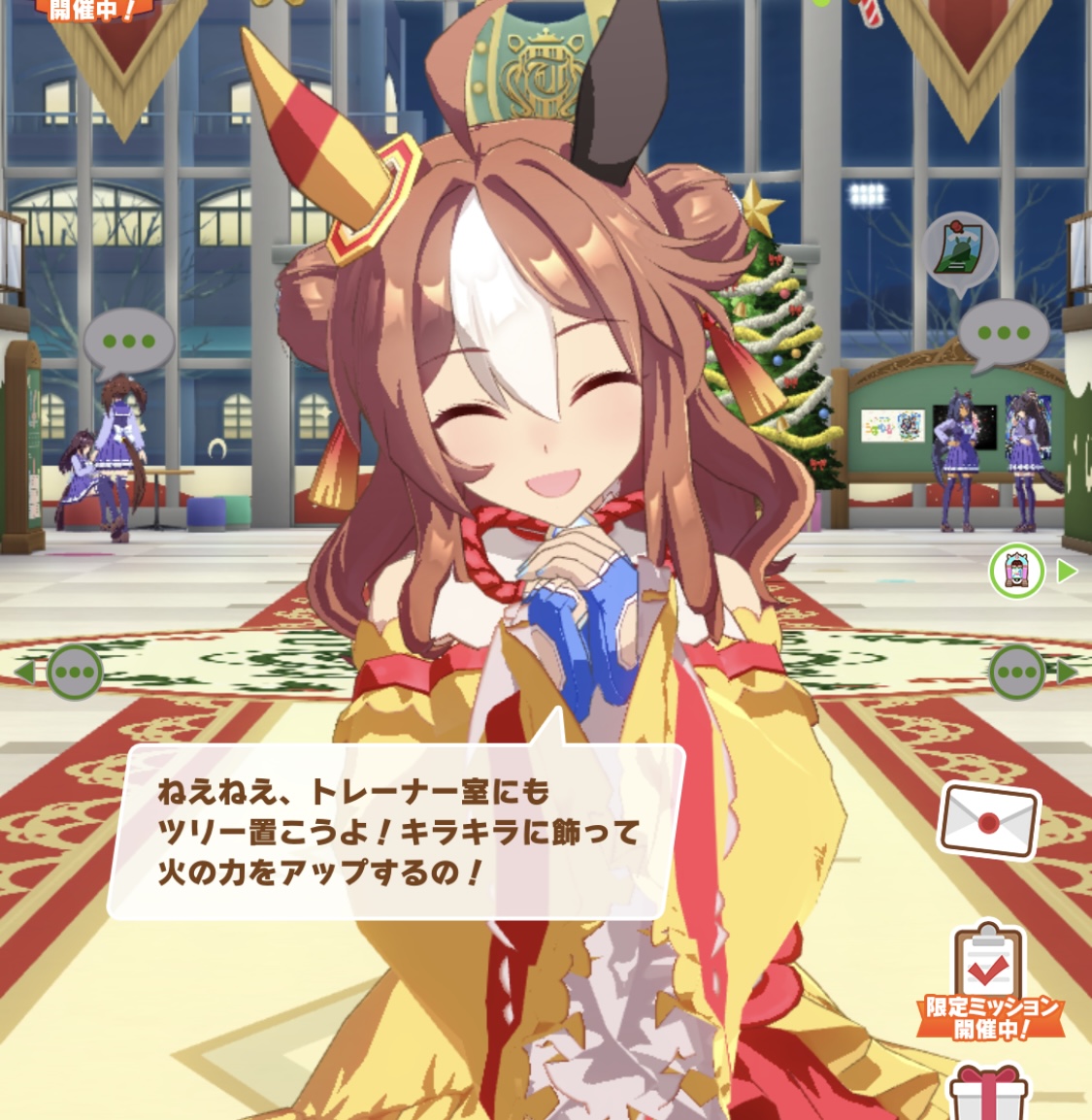Advance the character's dialogue box
The image size is (1092, 1120).
click(398, 833)
